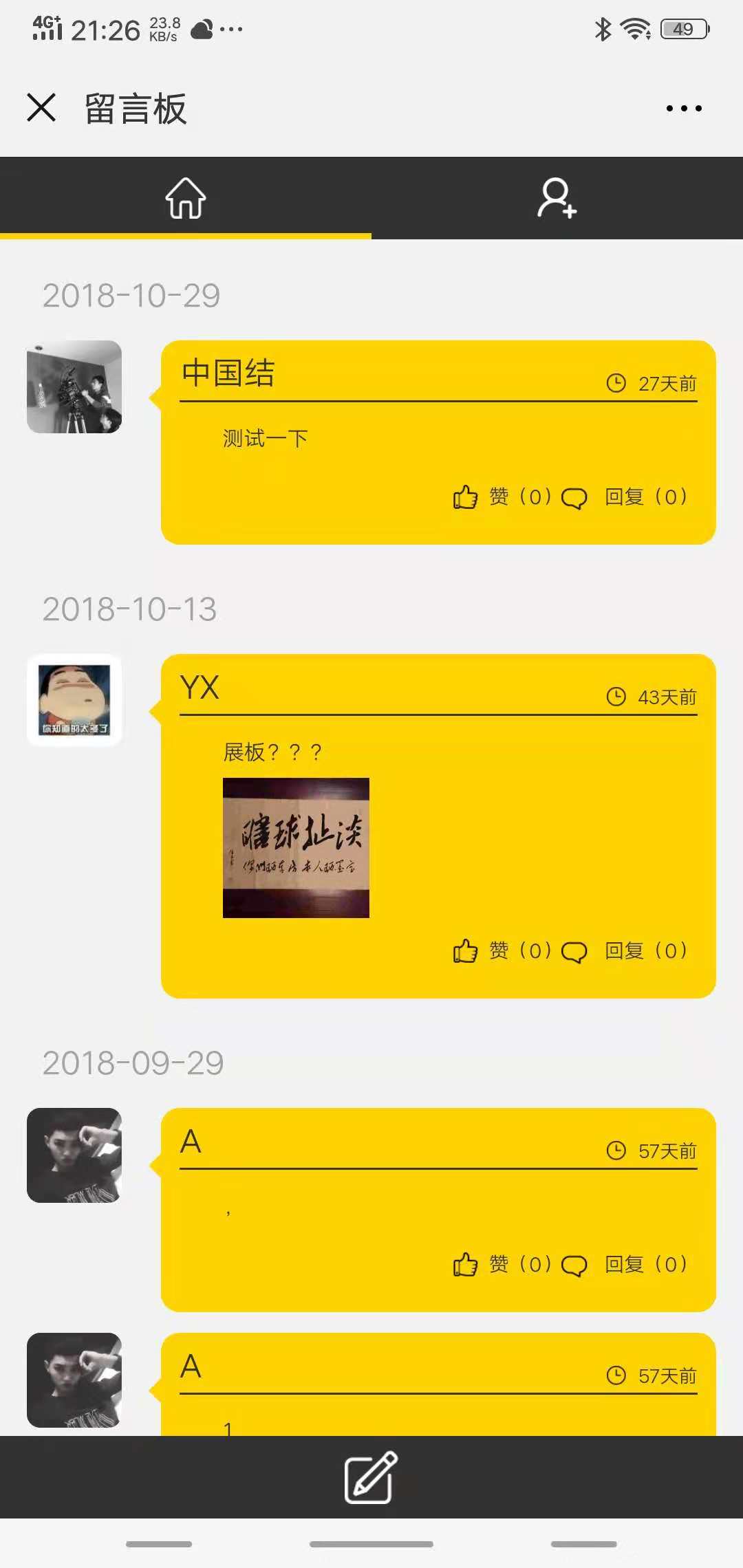Image resolution: width=743 pixels, height=1568 pixels.
Task: View the calligraphy image in YX's post
Action: tap(296, 847)
